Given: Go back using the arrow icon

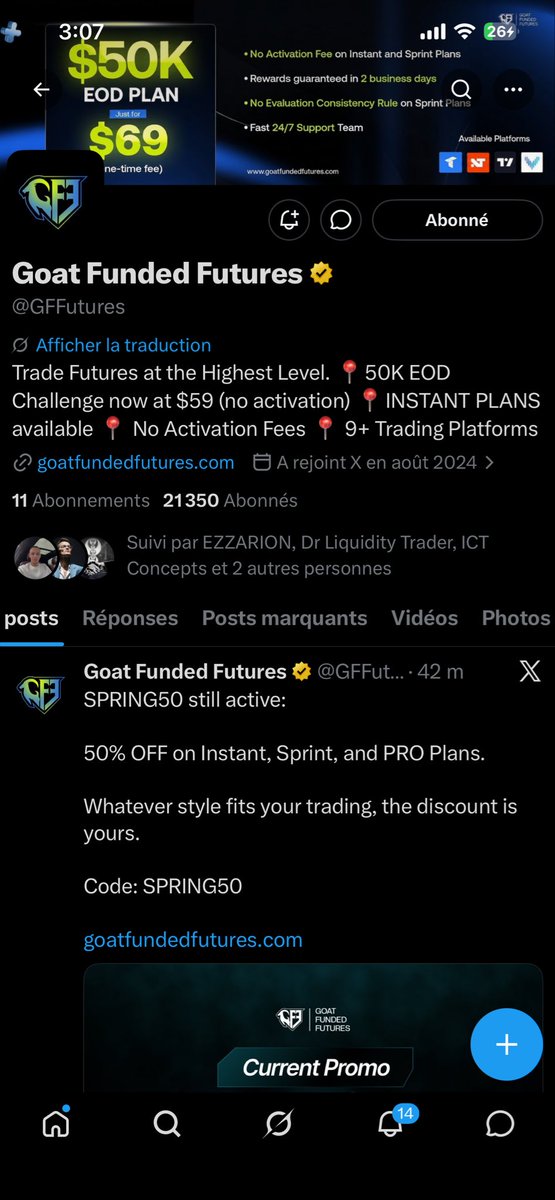Looking at the screenshot, I should [41, 89].
